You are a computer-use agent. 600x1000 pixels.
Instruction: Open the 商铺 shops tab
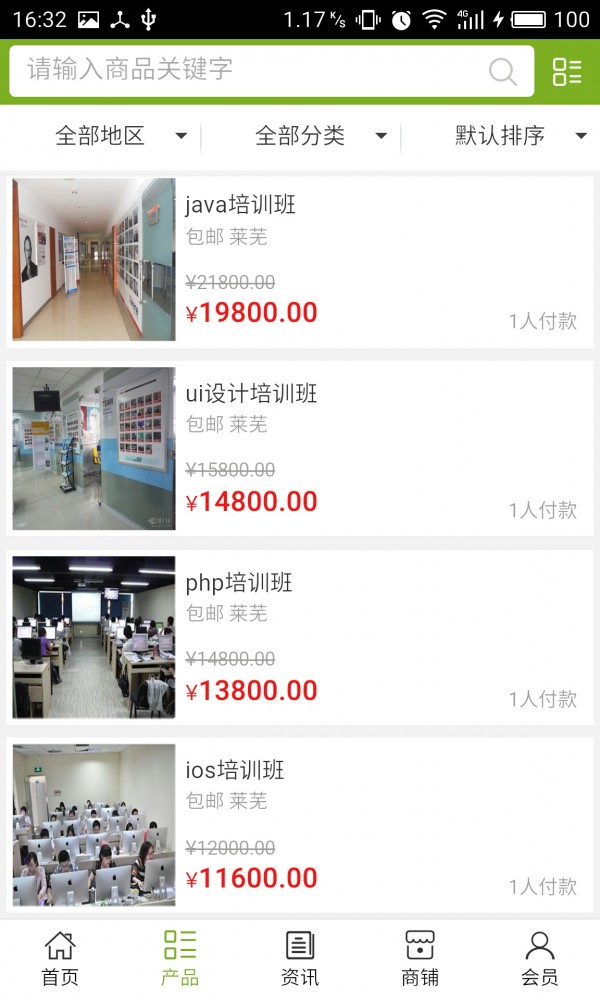(420, 958)
